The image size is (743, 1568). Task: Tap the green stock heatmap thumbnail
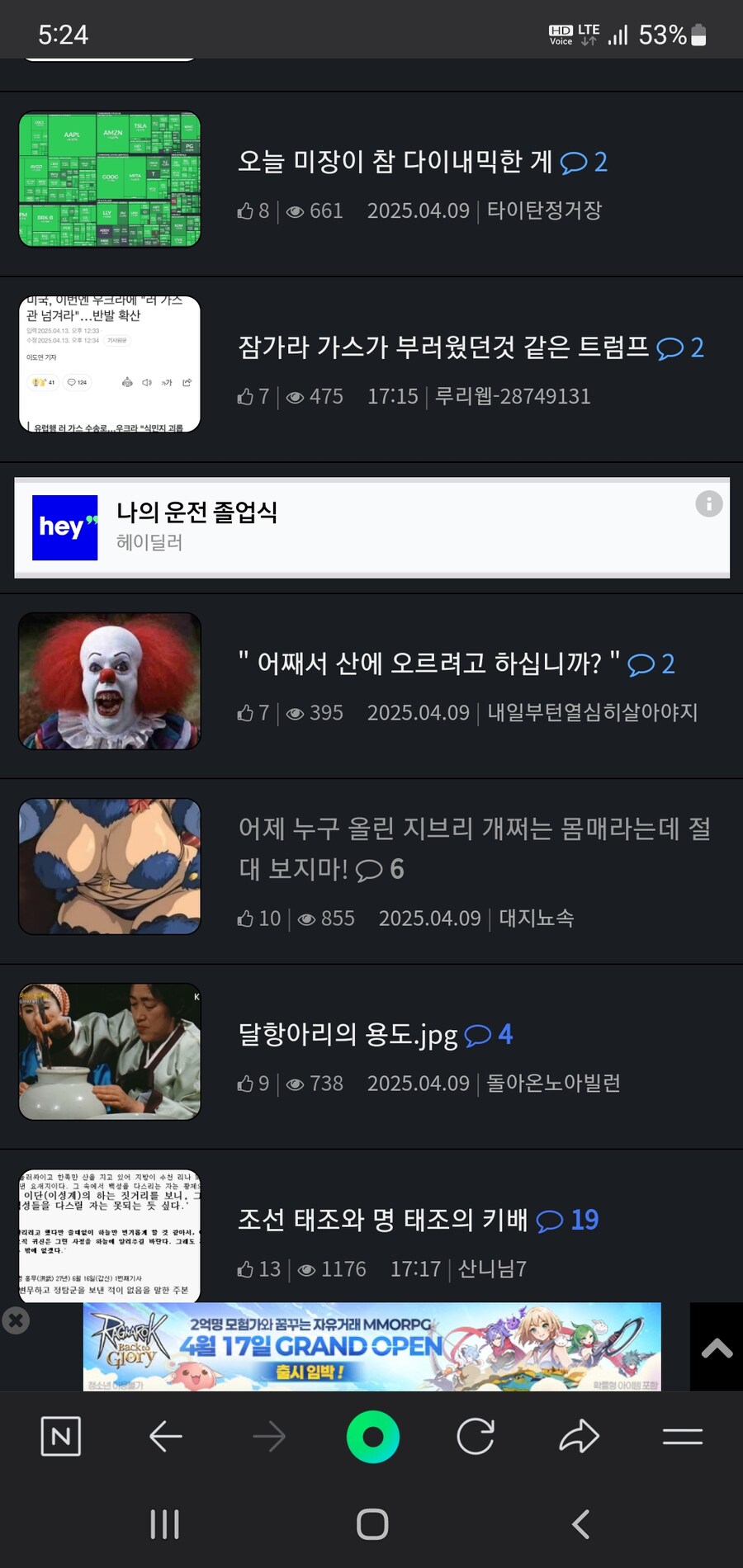coord(110,179)
